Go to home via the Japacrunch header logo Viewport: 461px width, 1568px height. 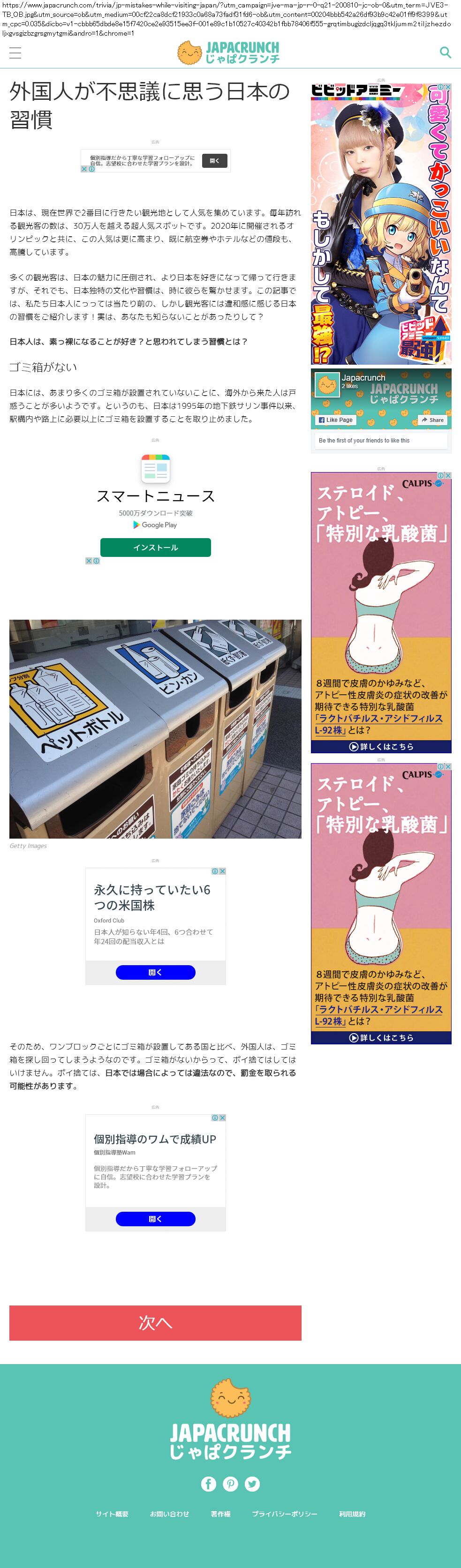pos(229,53)
